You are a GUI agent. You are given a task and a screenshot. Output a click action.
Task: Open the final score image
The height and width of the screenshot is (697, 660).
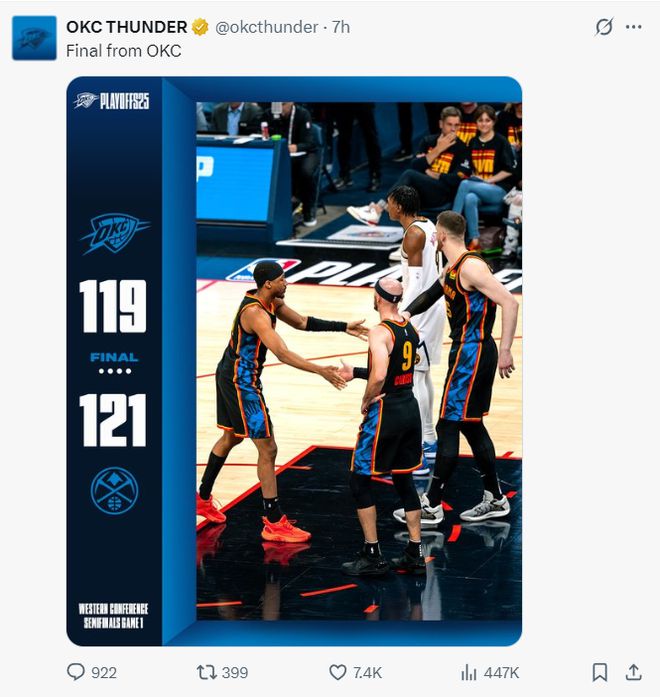click(x=294, y=360)
